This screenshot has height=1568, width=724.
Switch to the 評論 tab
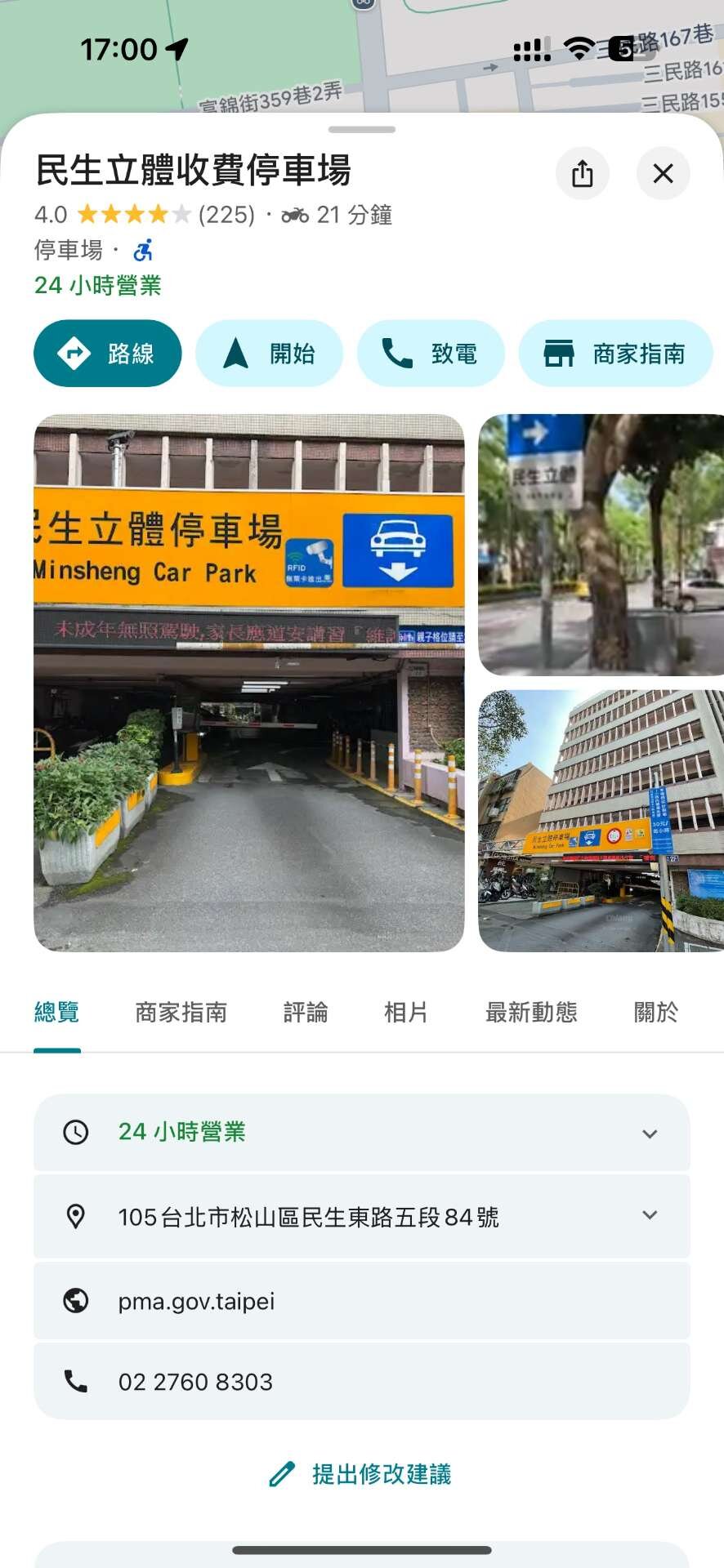point(306,1013)
